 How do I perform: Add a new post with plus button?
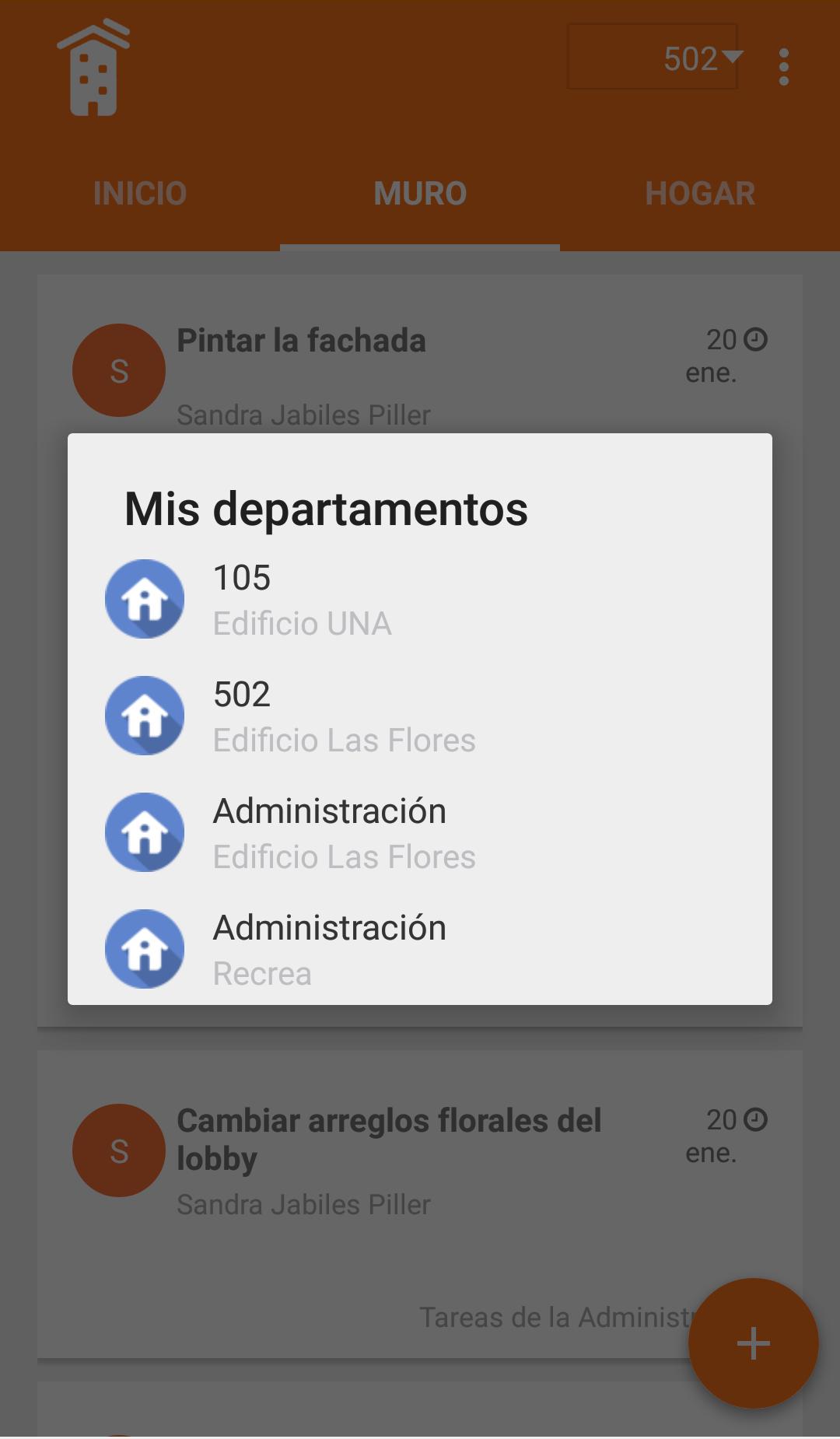[753, 1343]
